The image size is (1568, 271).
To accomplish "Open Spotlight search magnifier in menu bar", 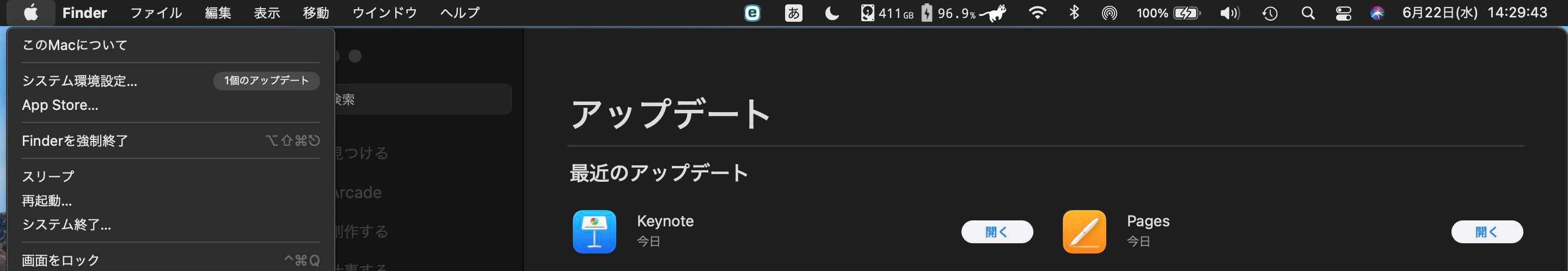I will [1307, 13].
